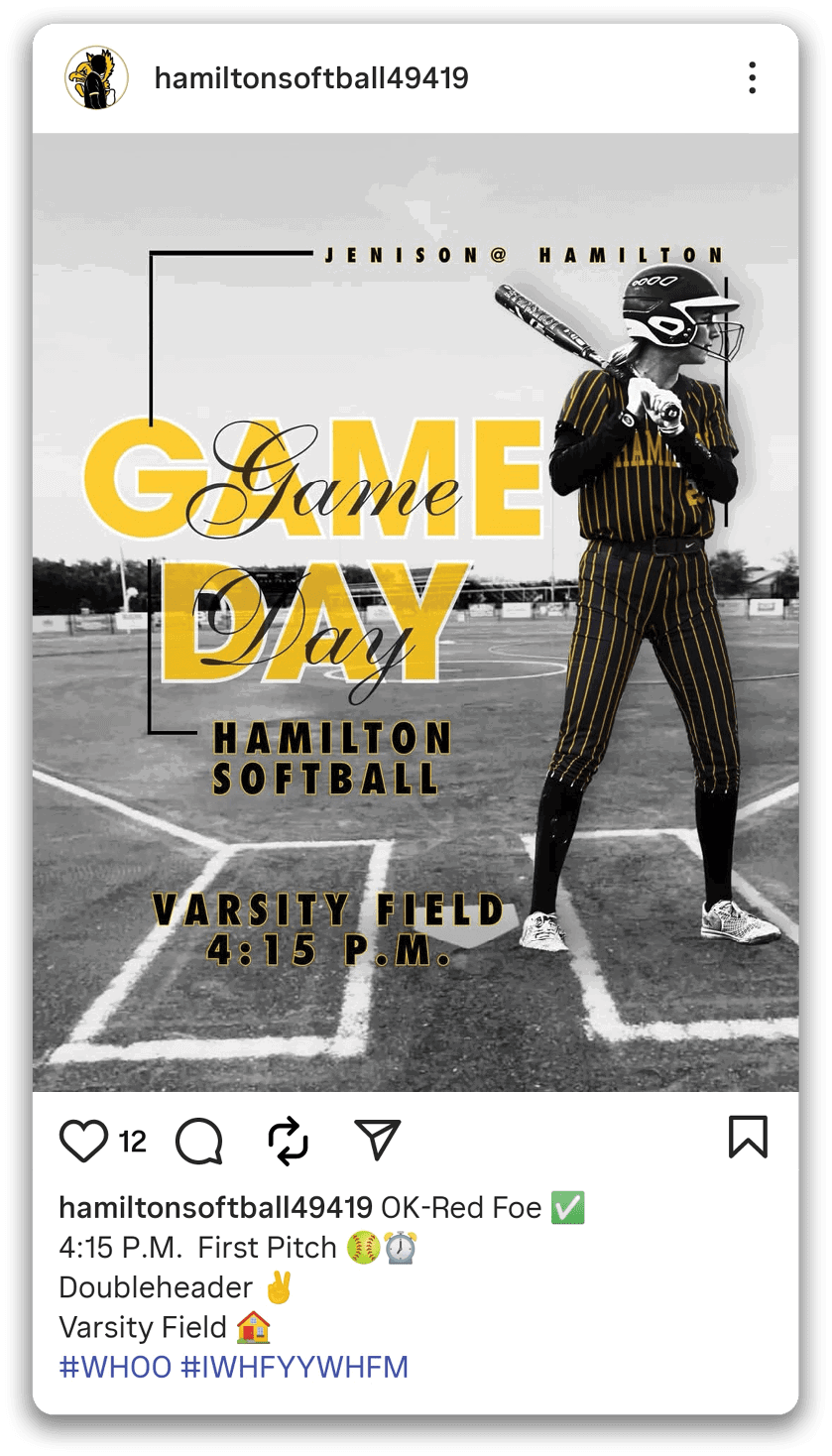
Task: Bookmark the Hamilton Softball post
Action: tap(748, 1138)
